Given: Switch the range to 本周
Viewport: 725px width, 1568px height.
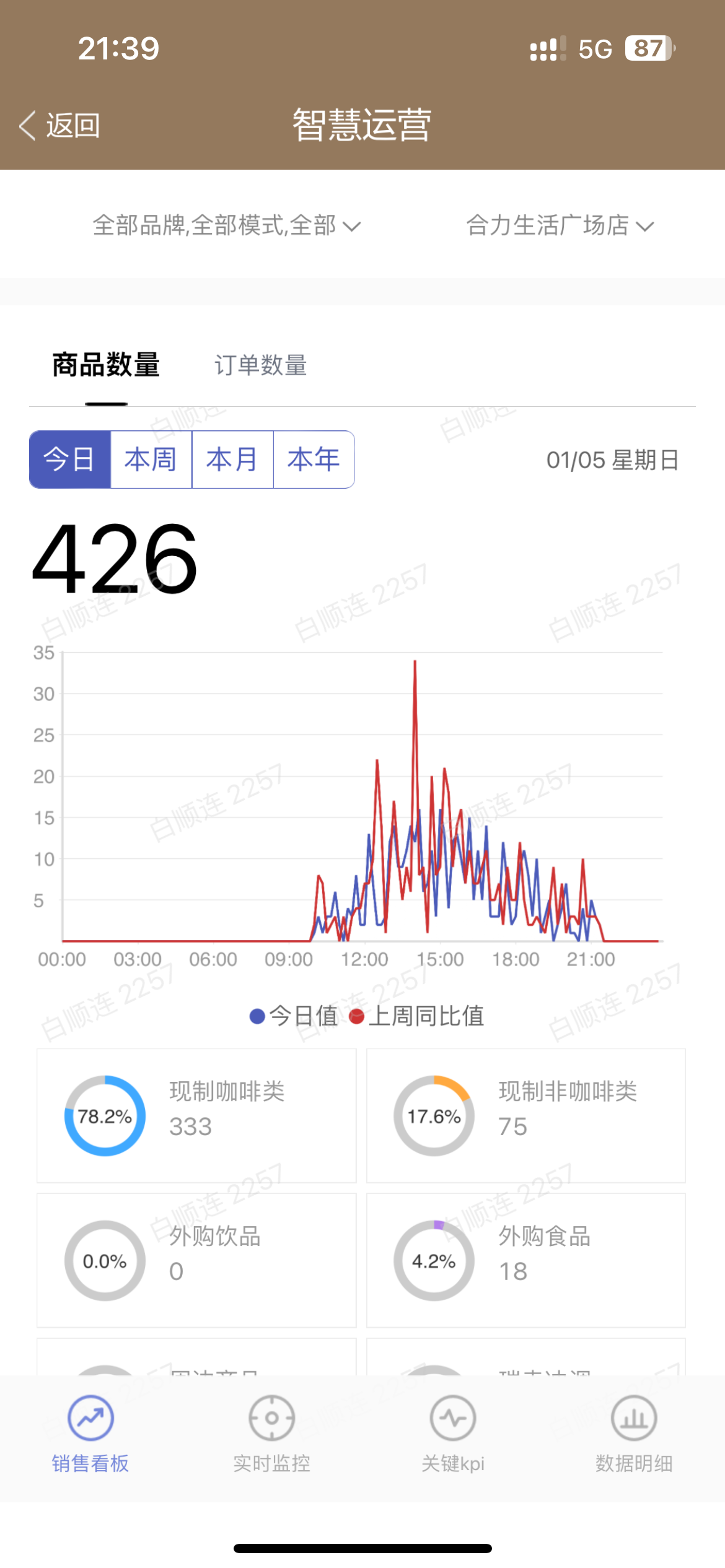Looking at the screenshot, I should point(151,460).
